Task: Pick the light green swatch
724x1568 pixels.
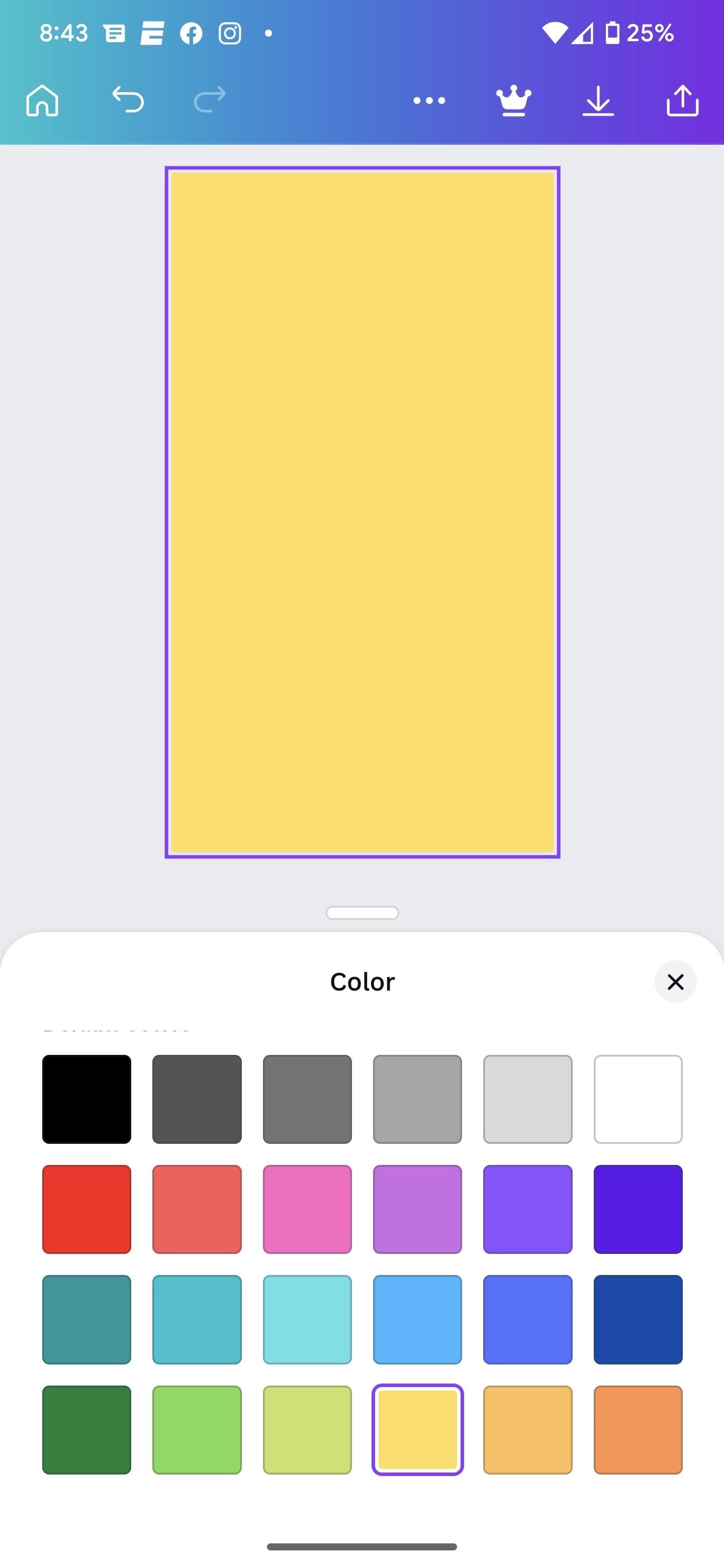Action: click(x=197, y=1429)
